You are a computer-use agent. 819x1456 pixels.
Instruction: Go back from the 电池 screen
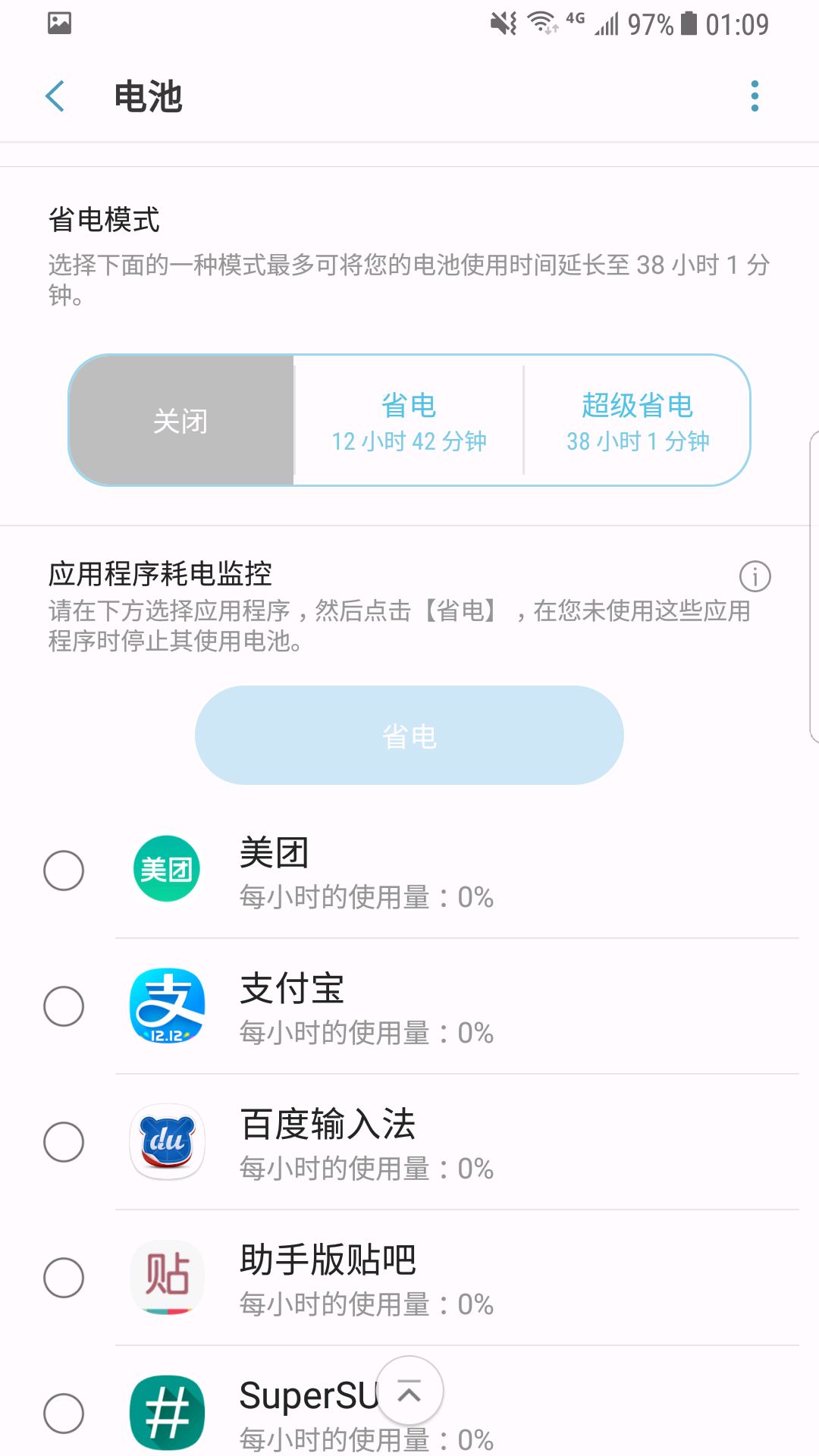point(55,96)
